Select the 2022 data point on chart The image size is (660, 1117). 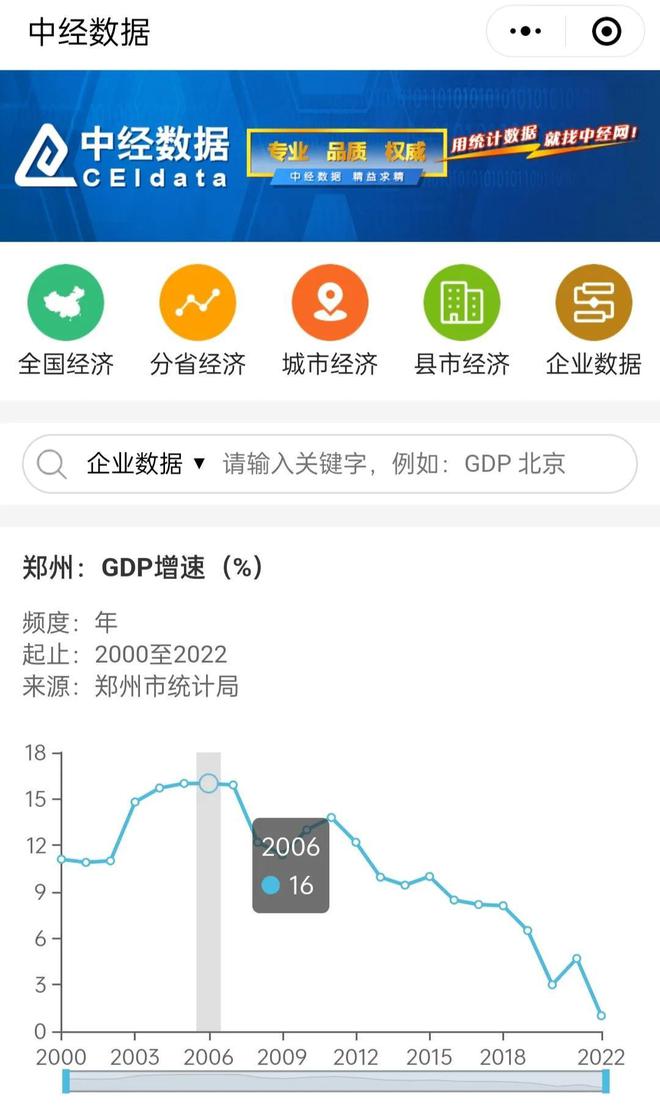tap(601, 1015)
